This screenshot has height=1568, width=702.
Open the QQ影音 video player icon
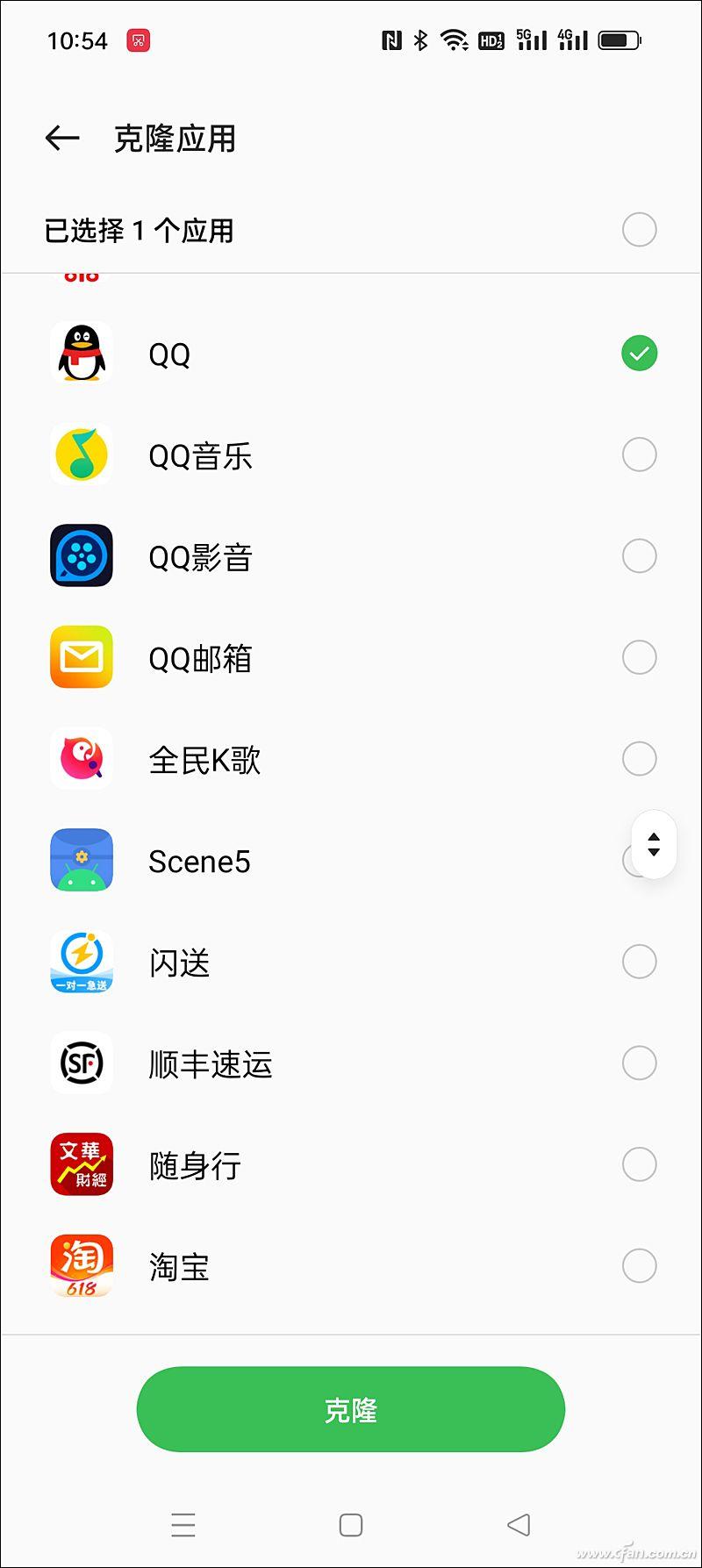[x=82, y=556]
